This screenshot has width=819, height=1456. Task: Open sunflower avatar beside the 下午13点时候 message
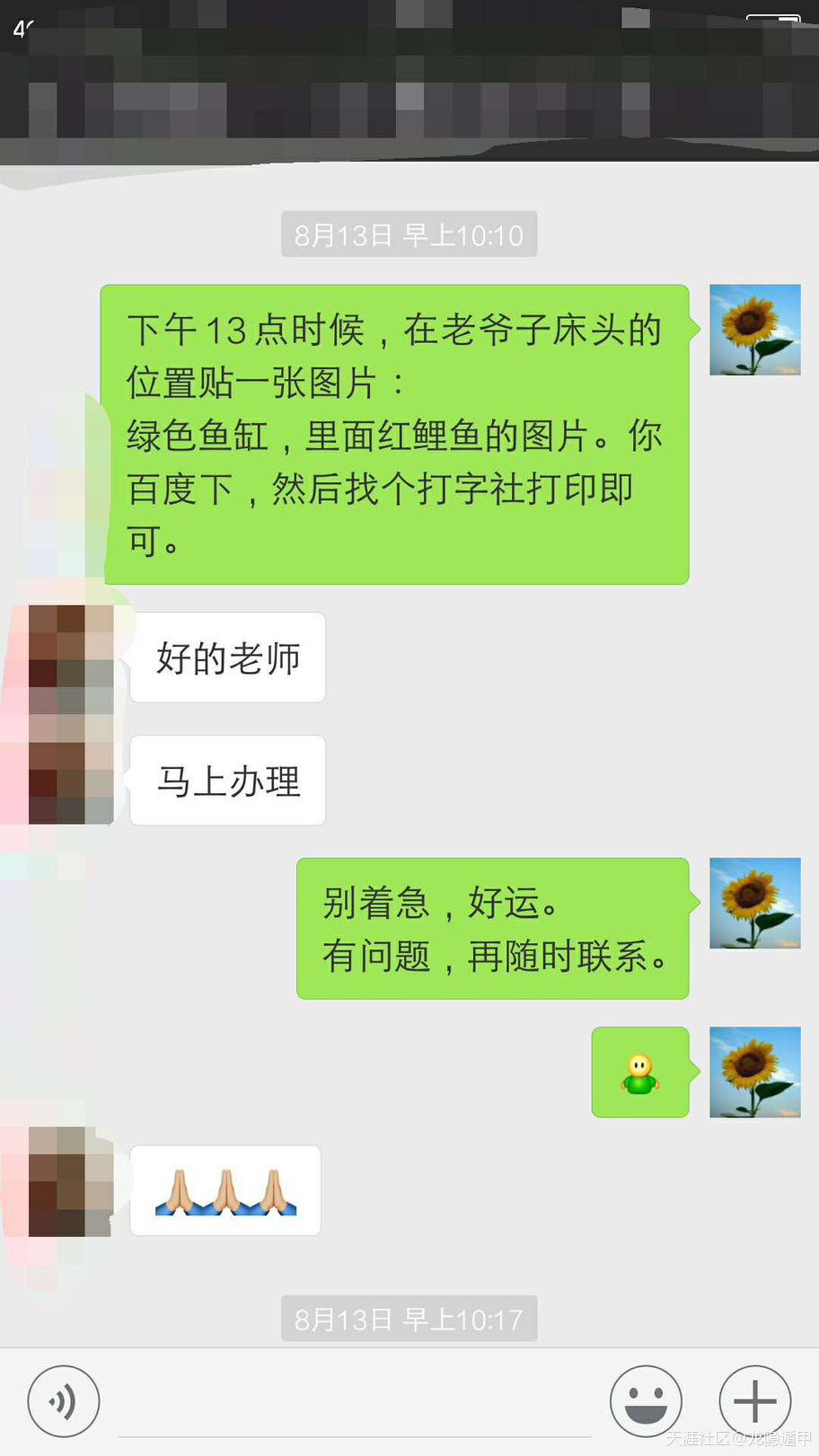pyautogui.click(x=754, y=330)
